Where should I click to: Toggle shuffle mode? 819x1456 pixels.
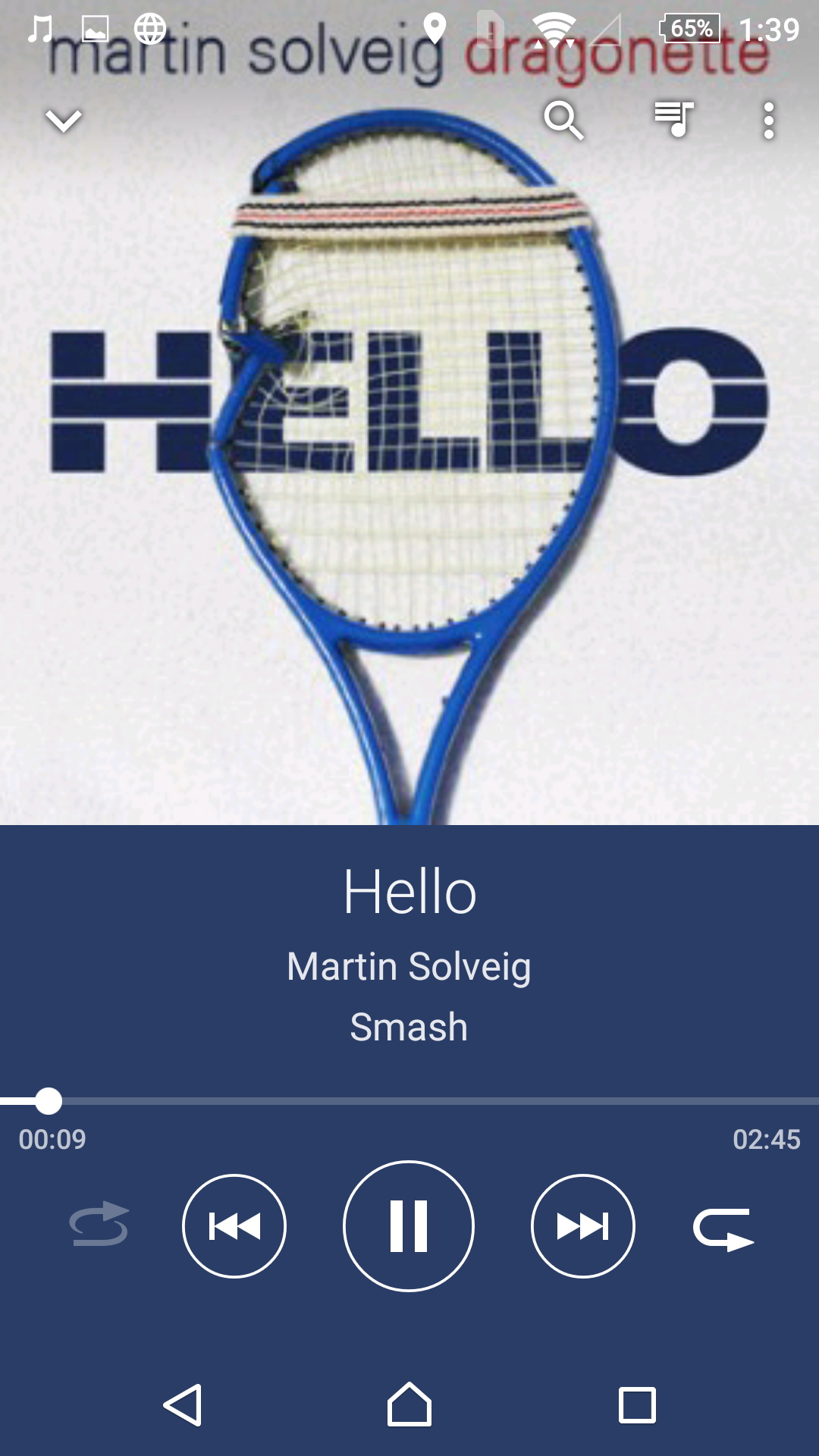click(x=99, y=1225)
